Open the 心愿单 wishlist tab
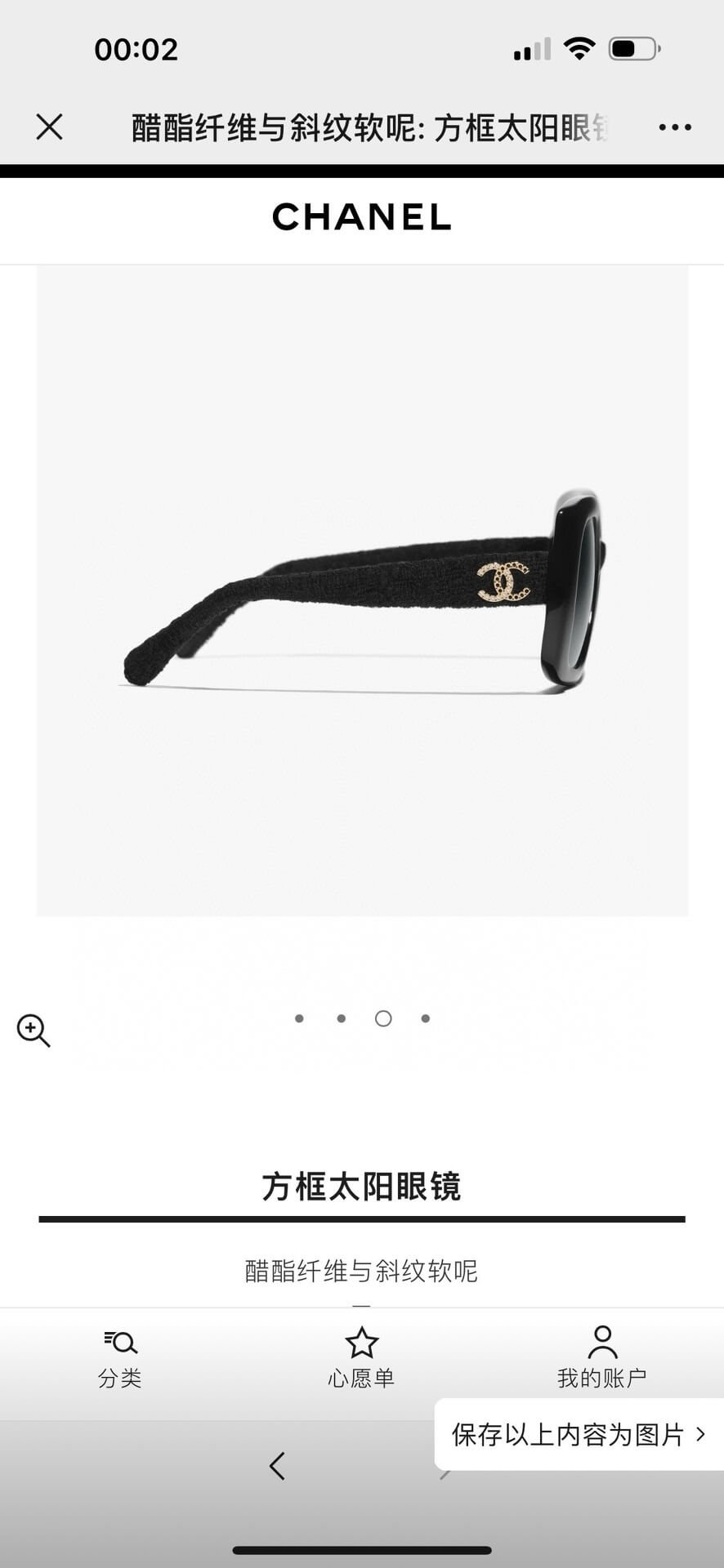The image size is (724, 1568). 361,1358
